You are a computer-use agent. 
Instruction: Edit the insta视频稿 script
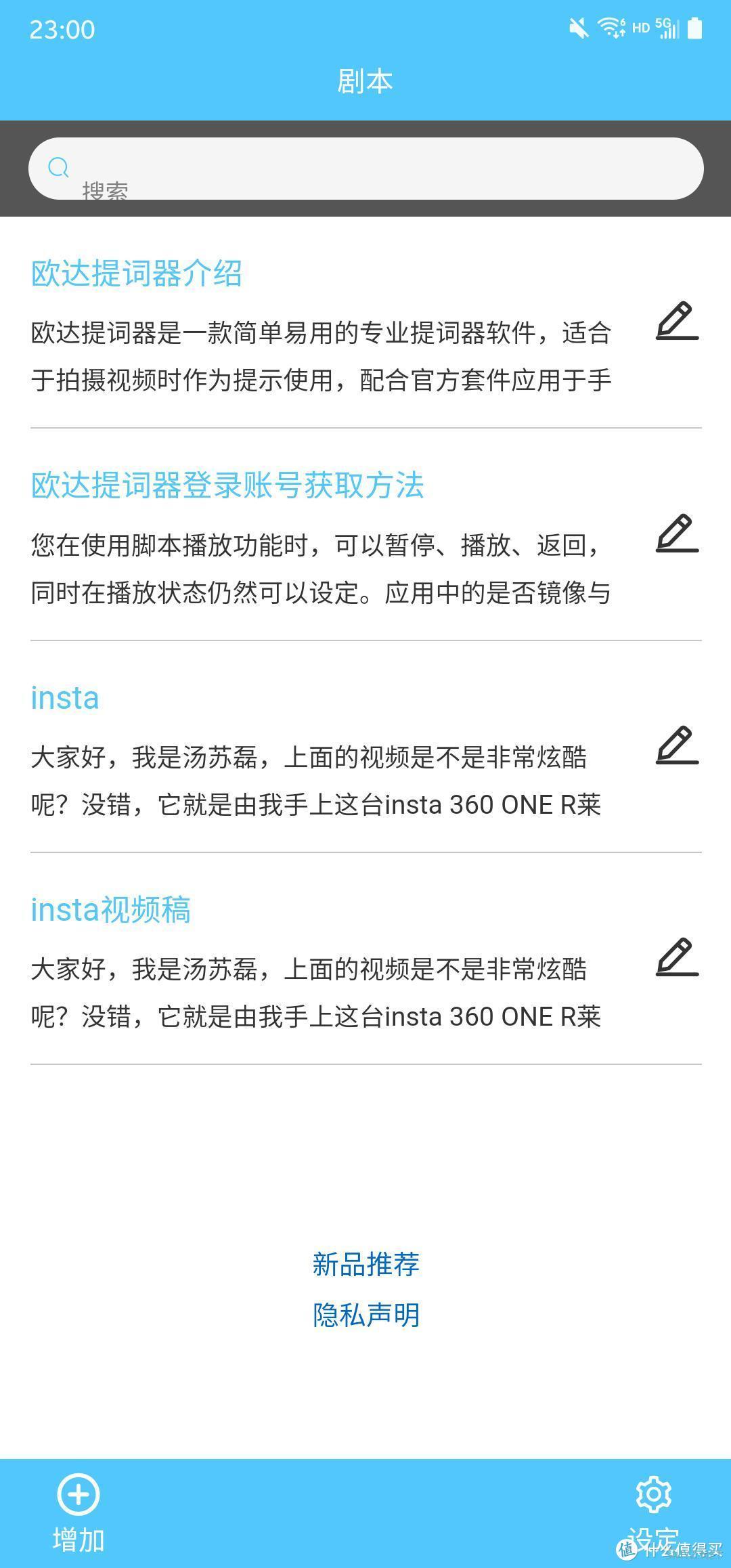tap(677, 957)
